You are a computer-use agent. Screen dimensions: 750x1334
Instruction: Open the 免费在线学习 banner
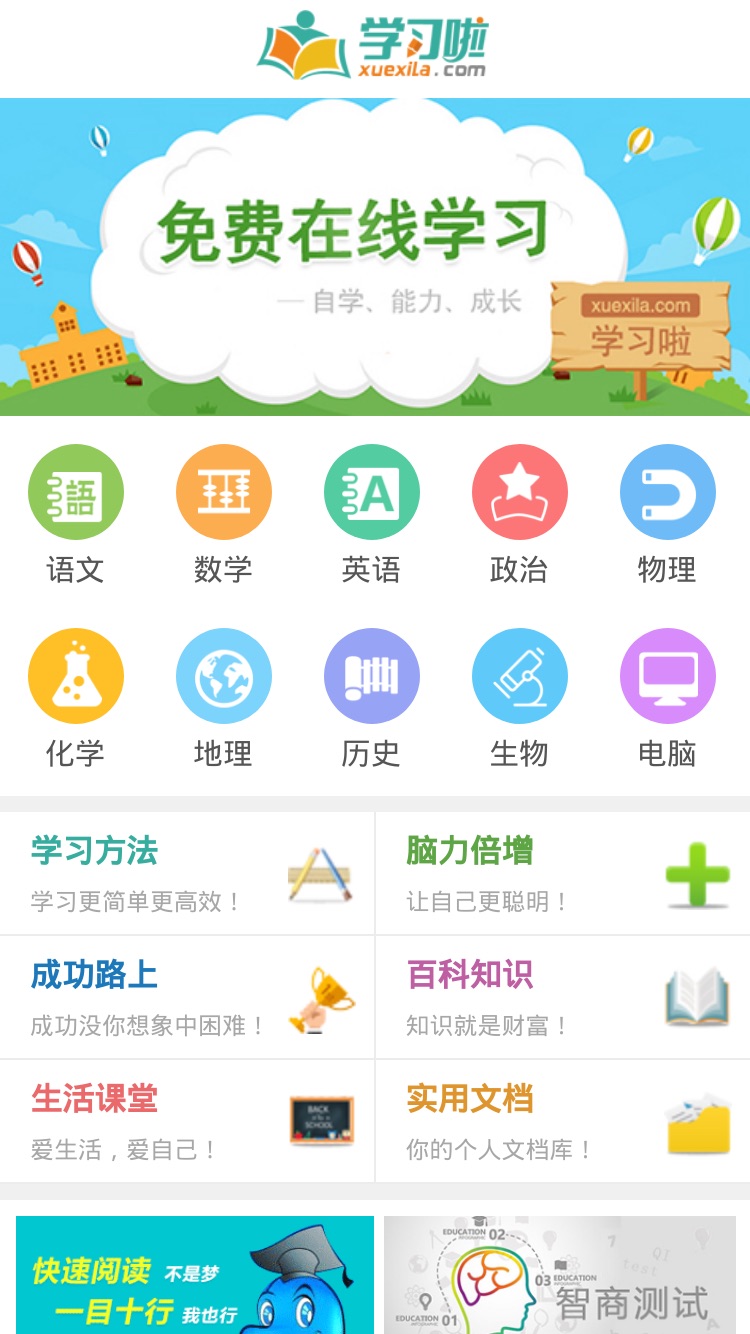(375, 257)
